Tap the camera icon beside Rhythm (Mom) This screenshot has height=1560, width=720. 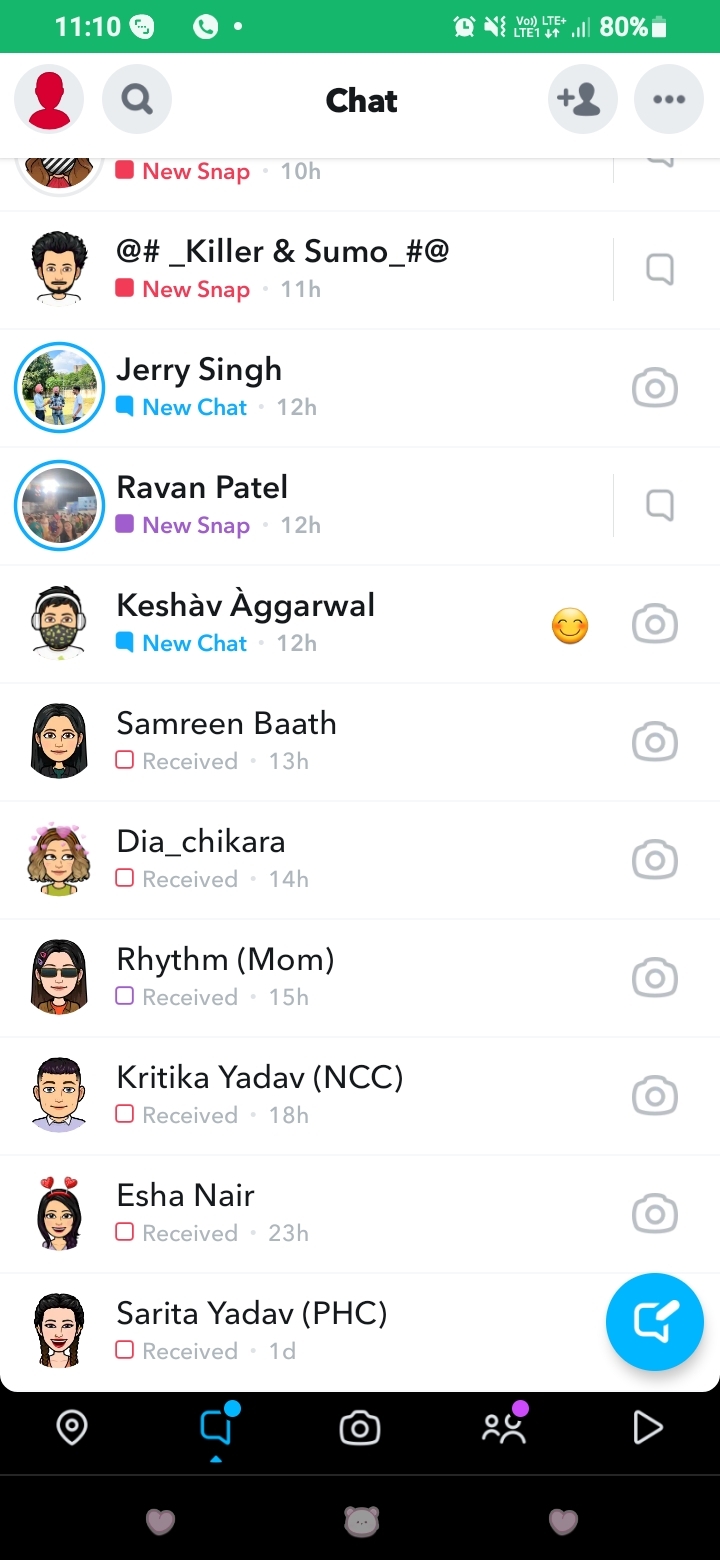655,978
